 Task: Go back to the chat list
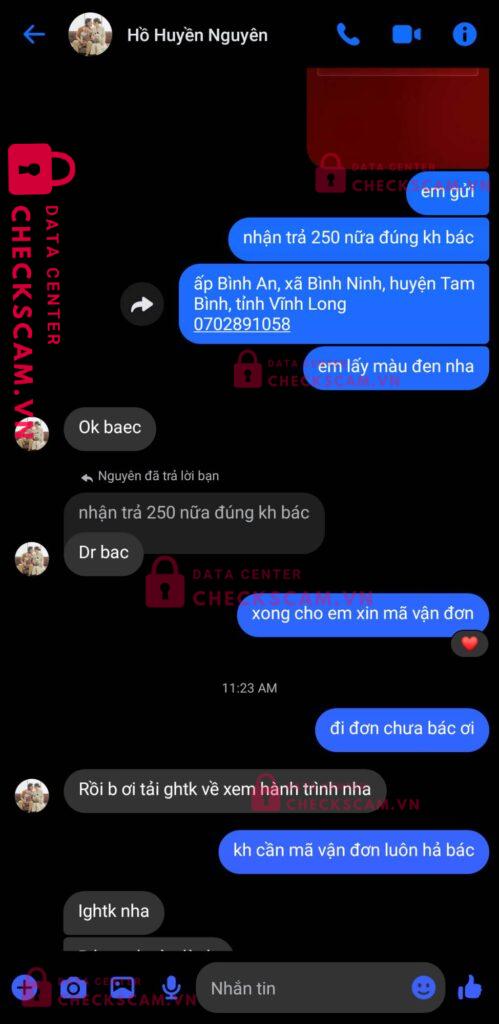[34, 35]
